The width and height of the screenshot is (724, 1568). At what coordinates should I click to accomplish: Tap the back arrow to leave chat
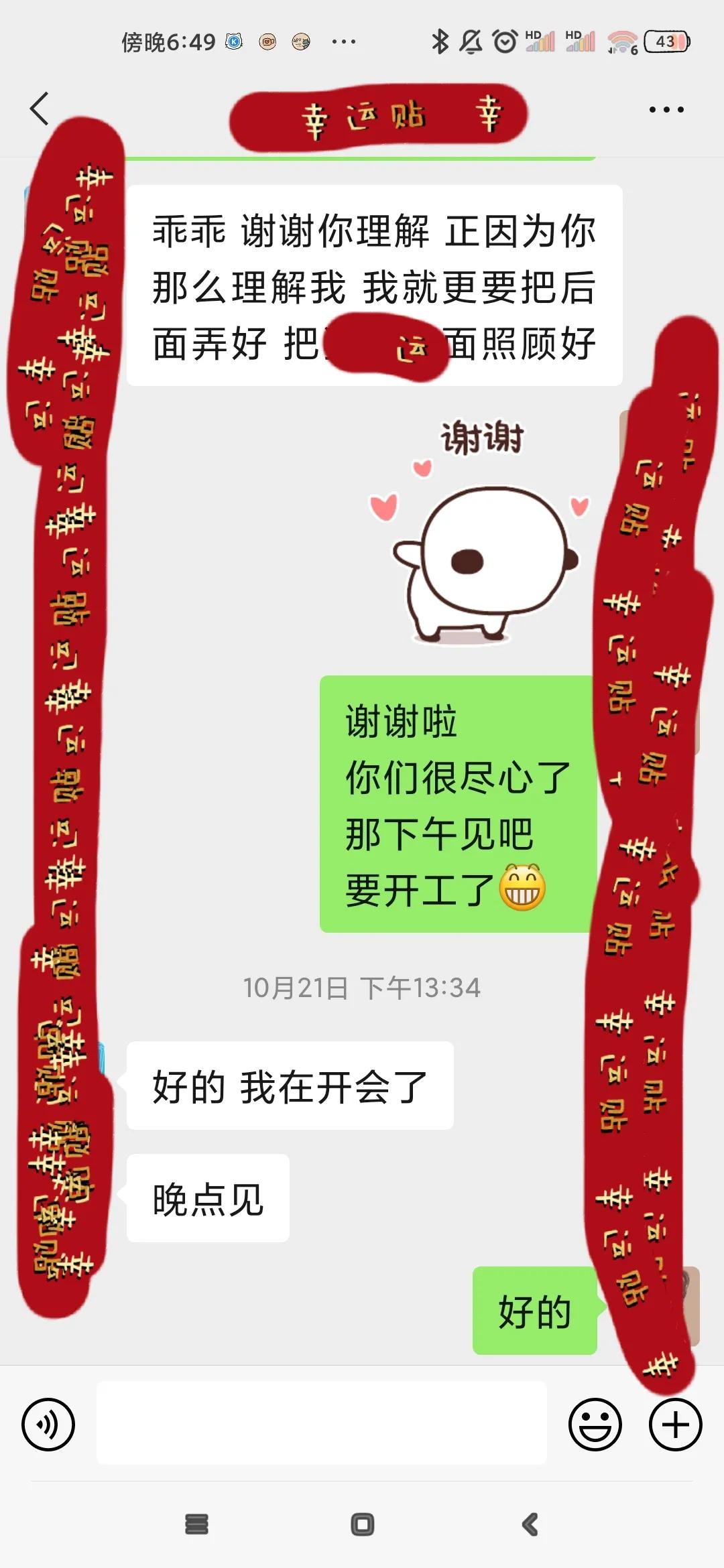pyautogui.click(x=40, y=109)
